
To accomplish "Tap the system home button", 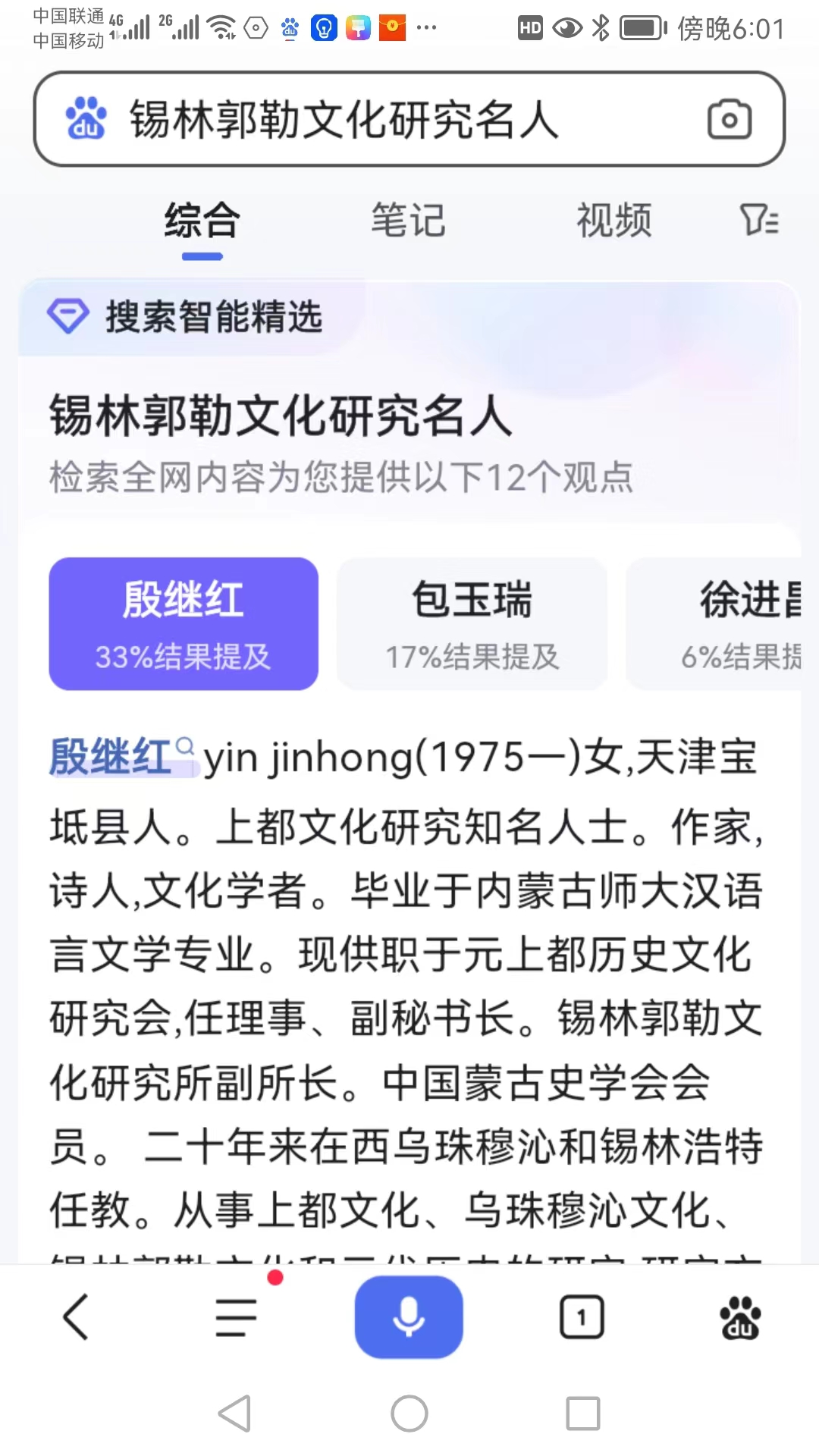I will point(409,1414).
